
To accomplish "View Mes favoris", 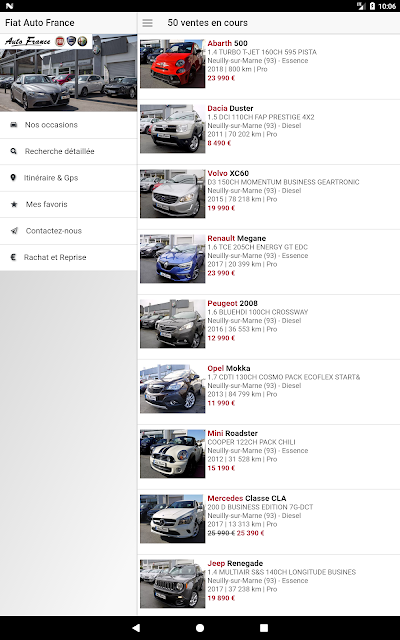I will coord(69,204).
